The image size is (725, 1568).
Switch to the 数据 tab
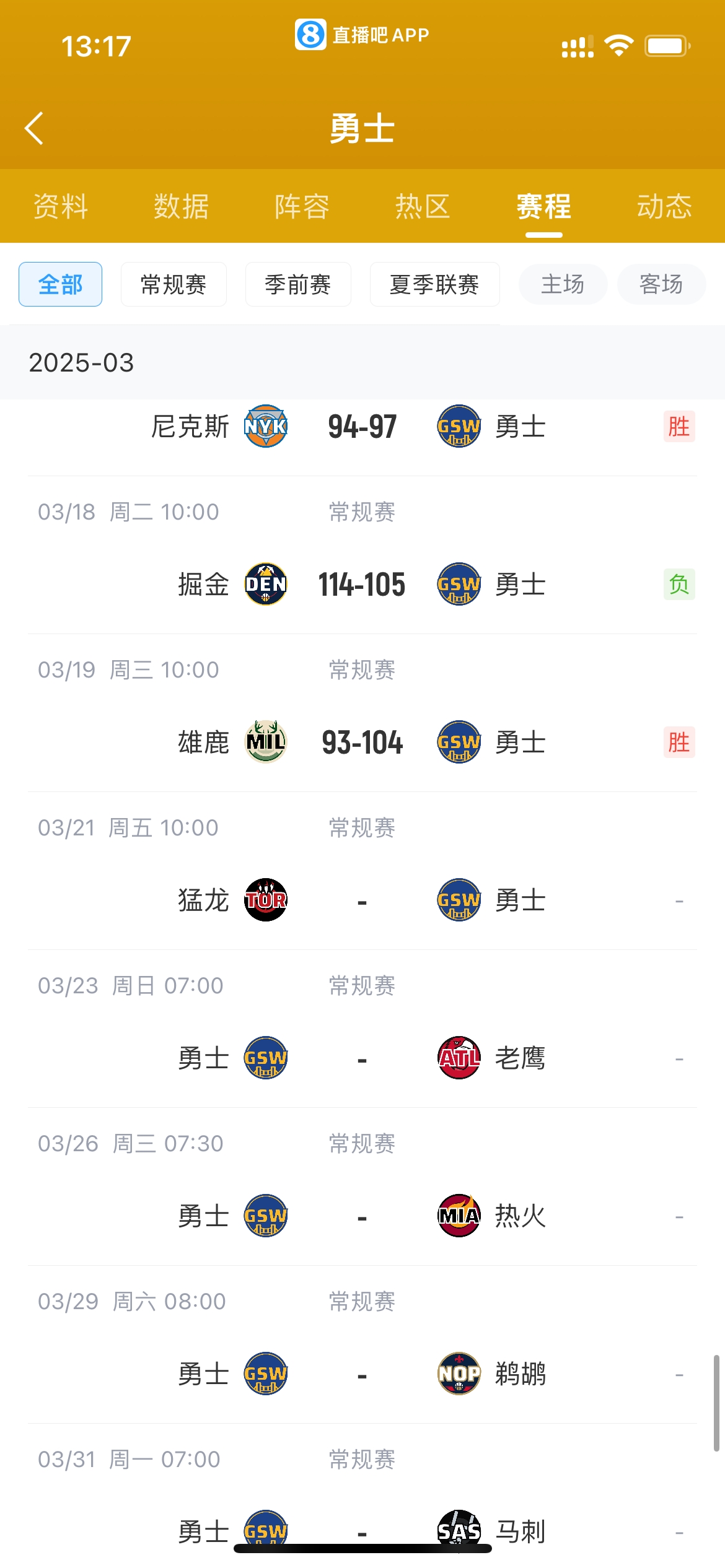point(181,206)
